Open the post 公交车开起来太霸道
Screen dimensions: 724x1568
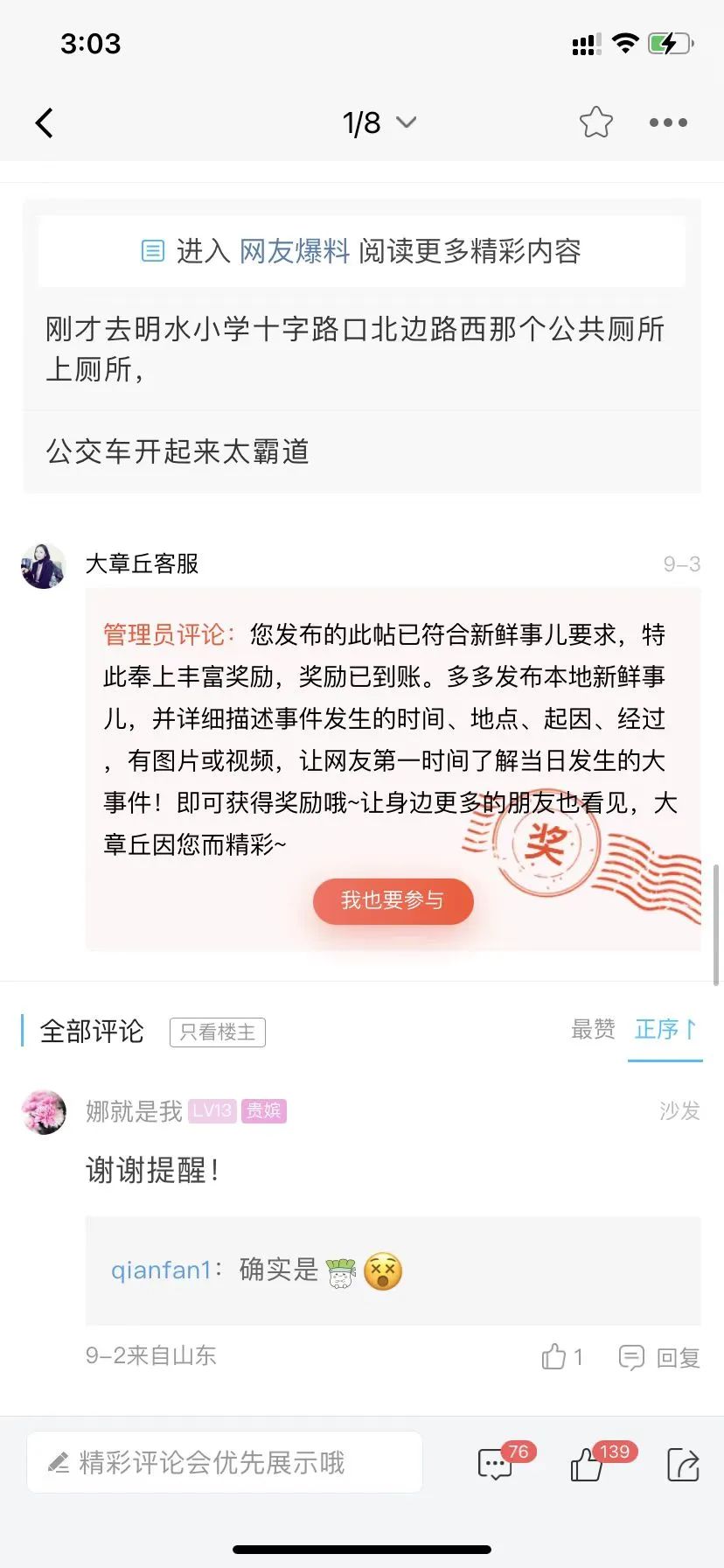tap(178, 451)
